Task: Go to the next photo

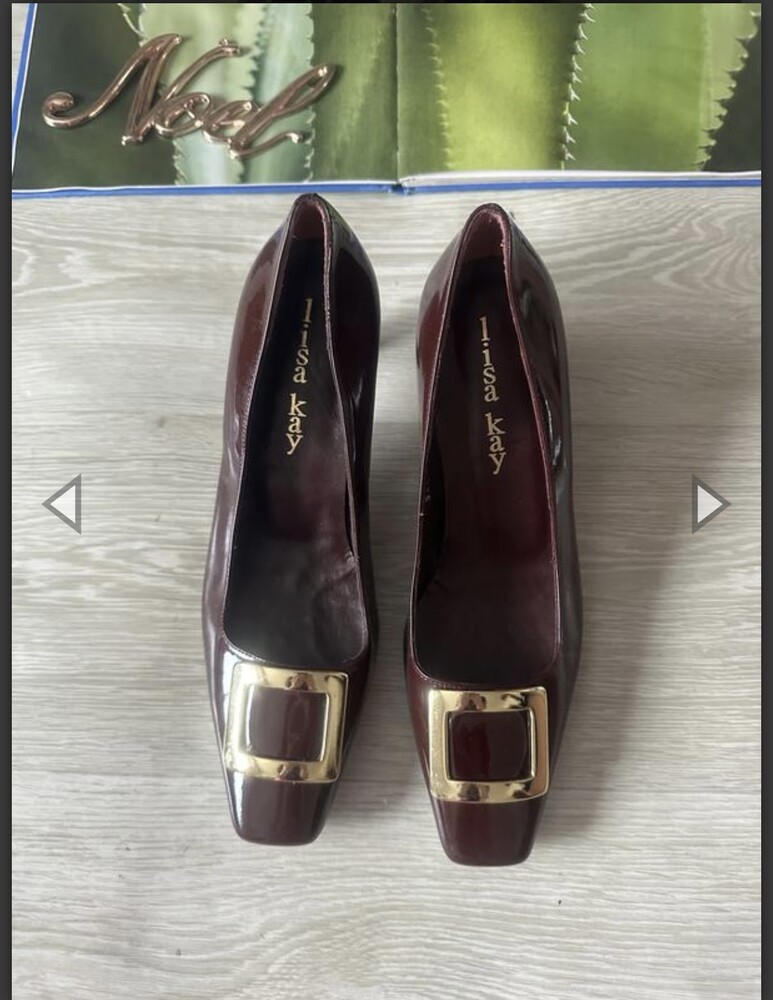Action: 709,504
